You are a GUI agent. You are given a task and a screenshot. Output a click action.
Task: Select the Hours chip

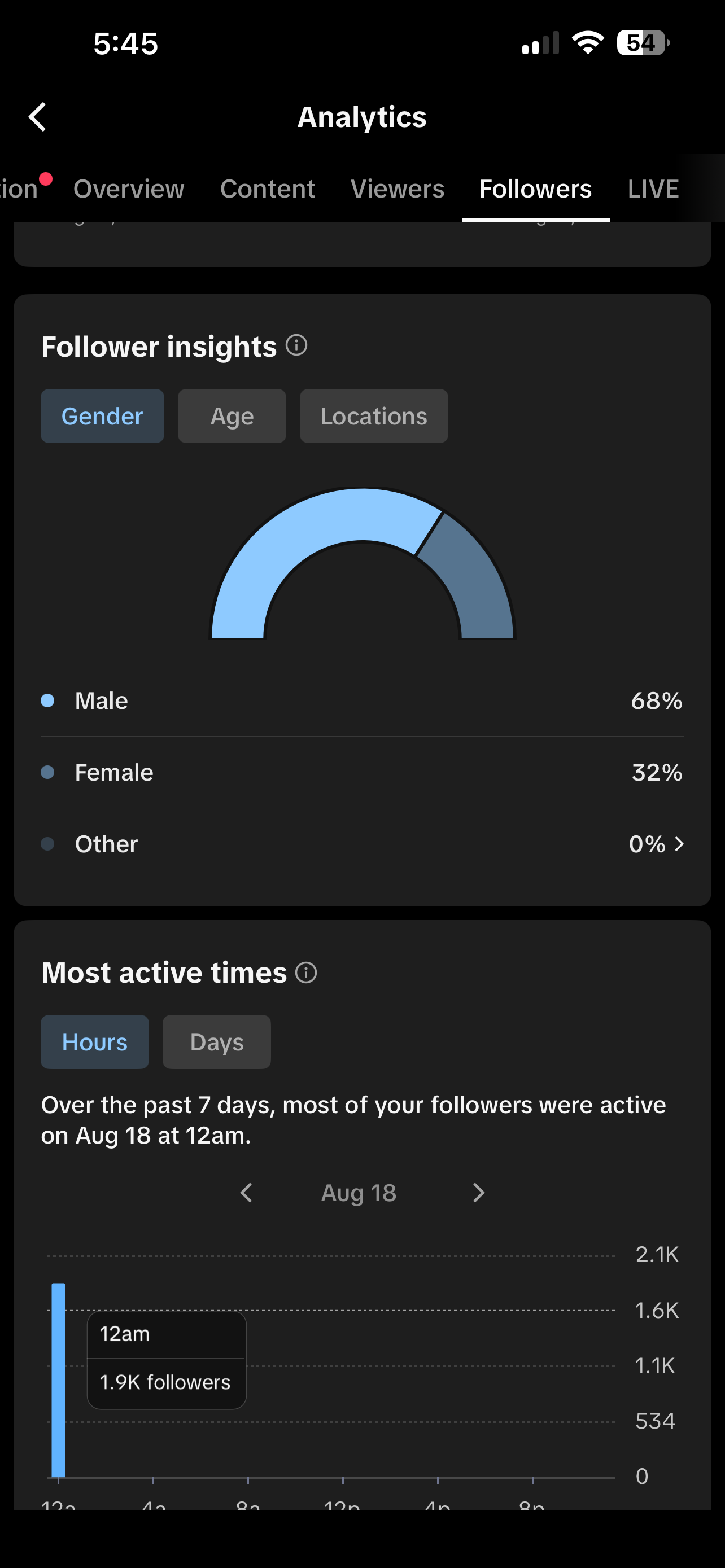[x=95, y=1041]
